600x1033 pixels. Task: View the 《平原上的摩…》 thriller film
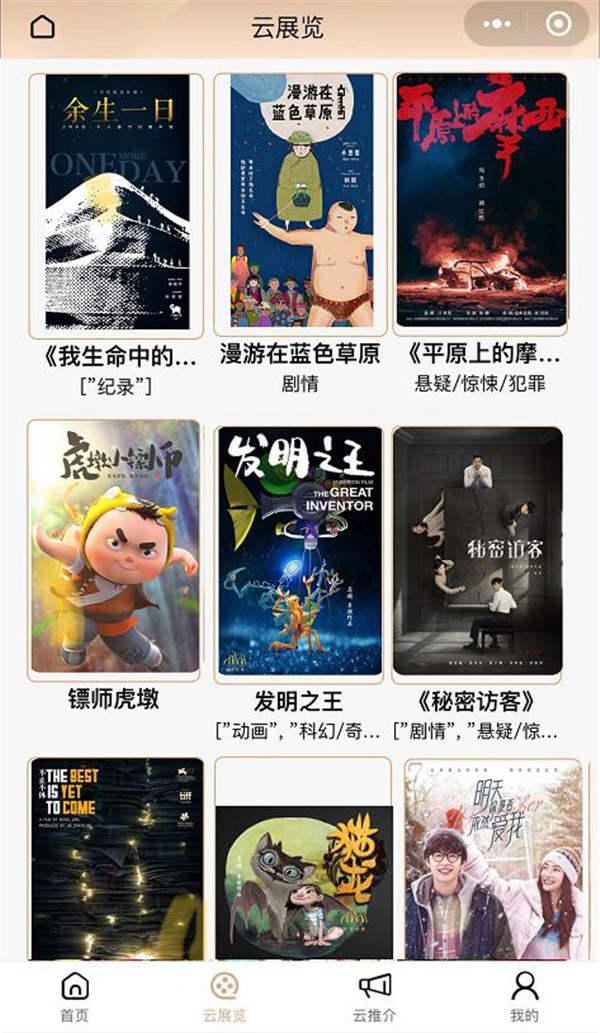tap(480, 203)
